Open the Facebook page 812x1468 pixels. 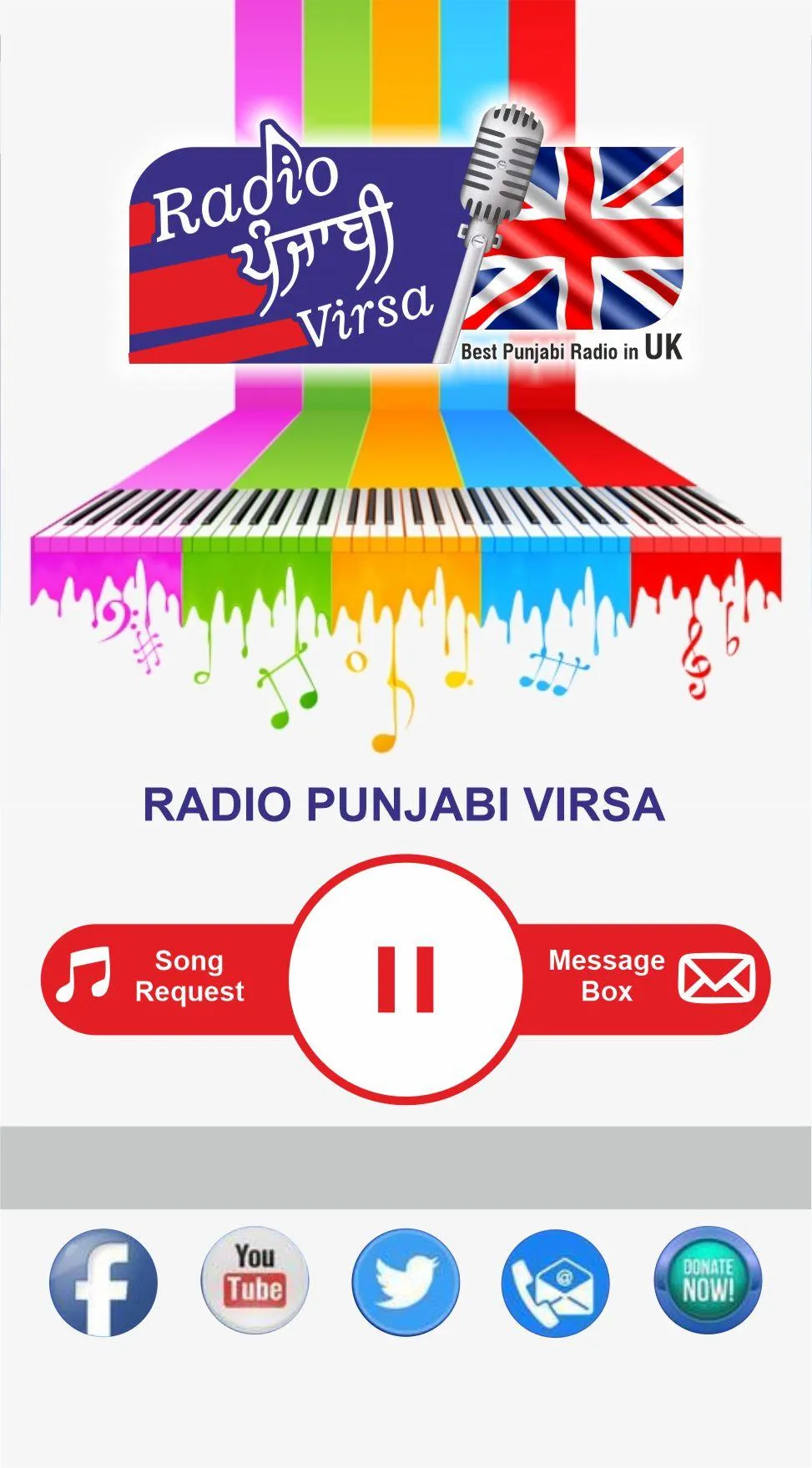[x=103, y=1281]
